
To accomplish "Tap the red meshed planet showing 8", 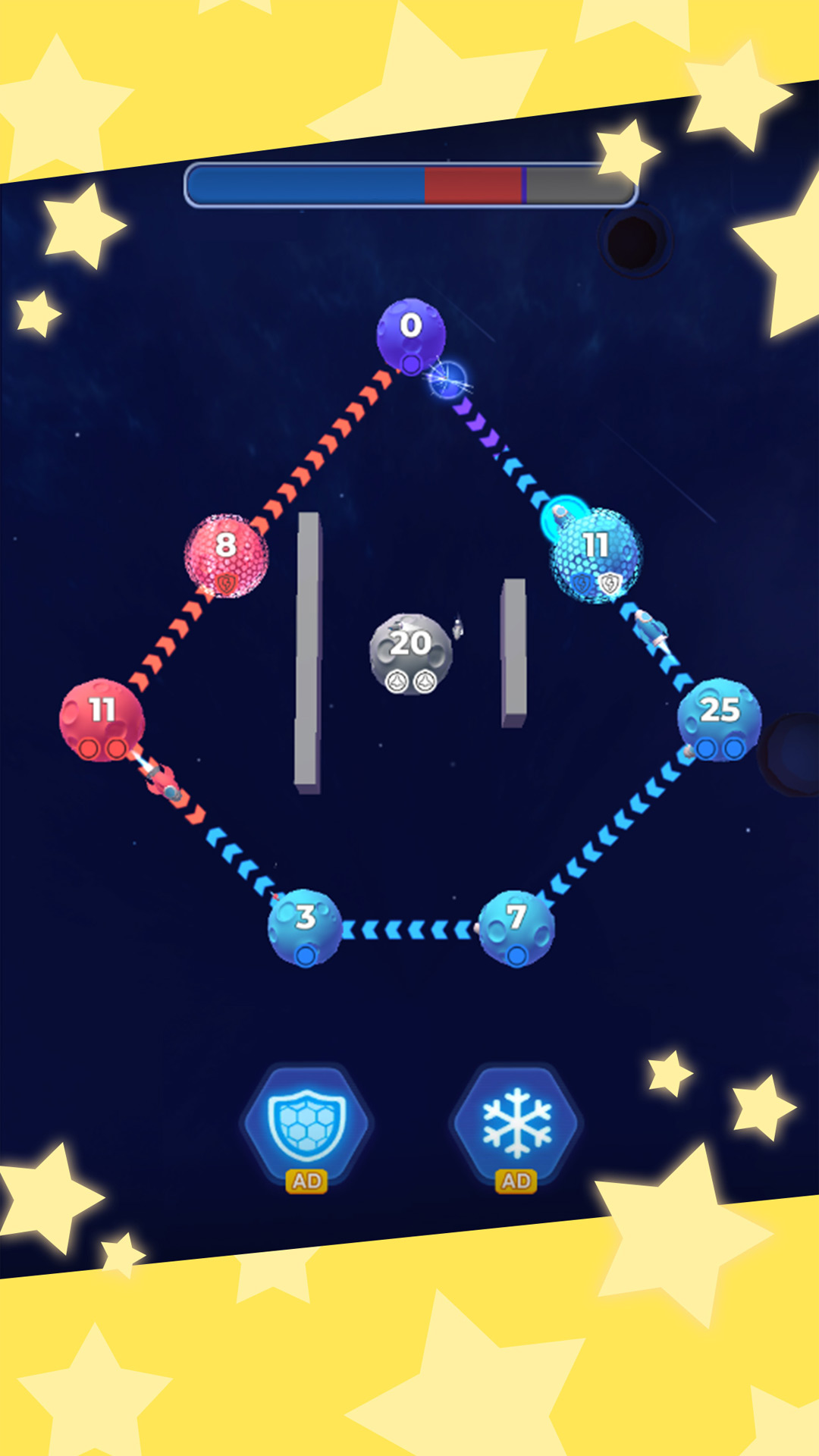I will pyautogui.click(x=225, y=546).
